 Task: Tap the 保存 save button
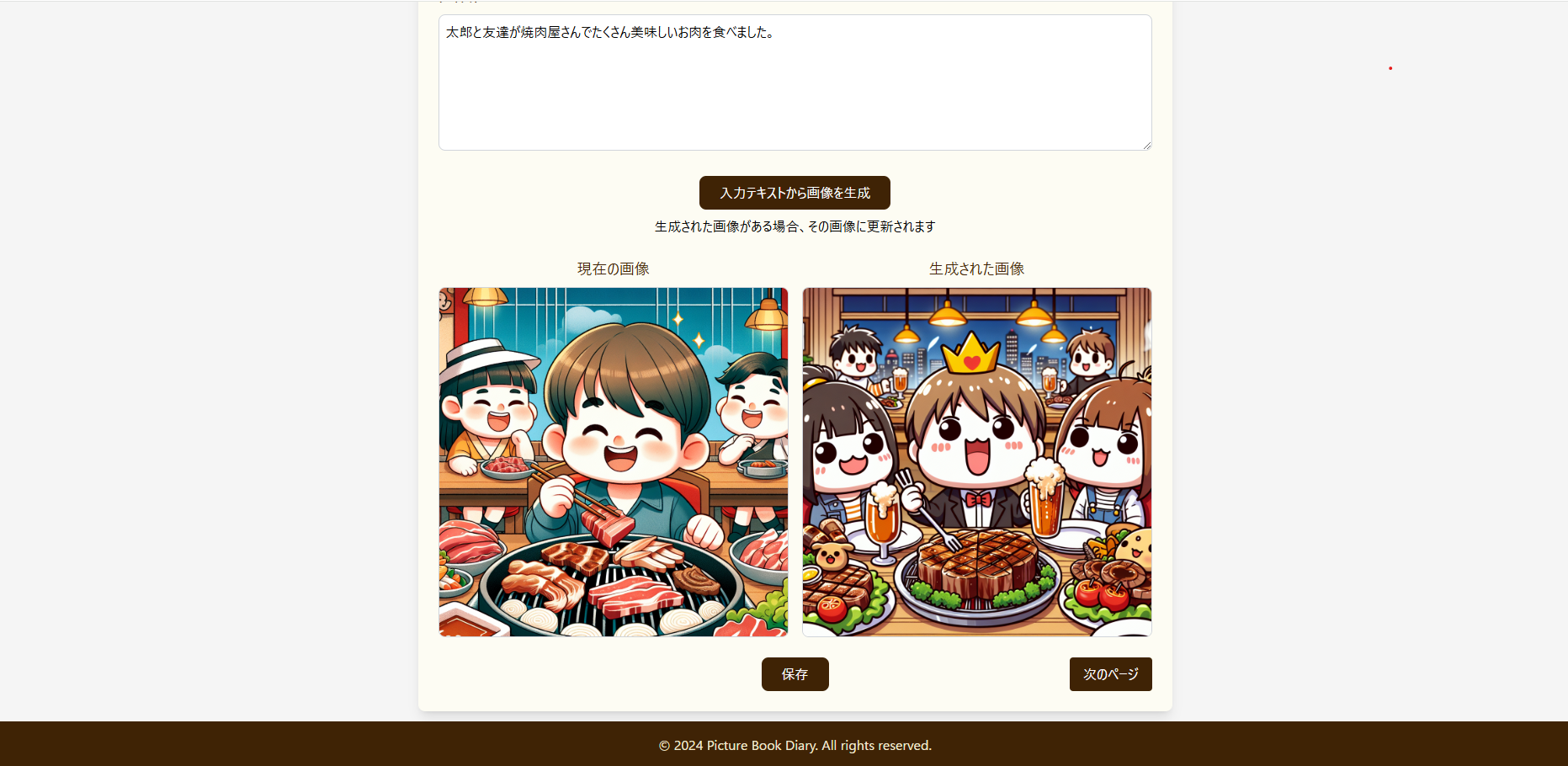pos(795,674)
